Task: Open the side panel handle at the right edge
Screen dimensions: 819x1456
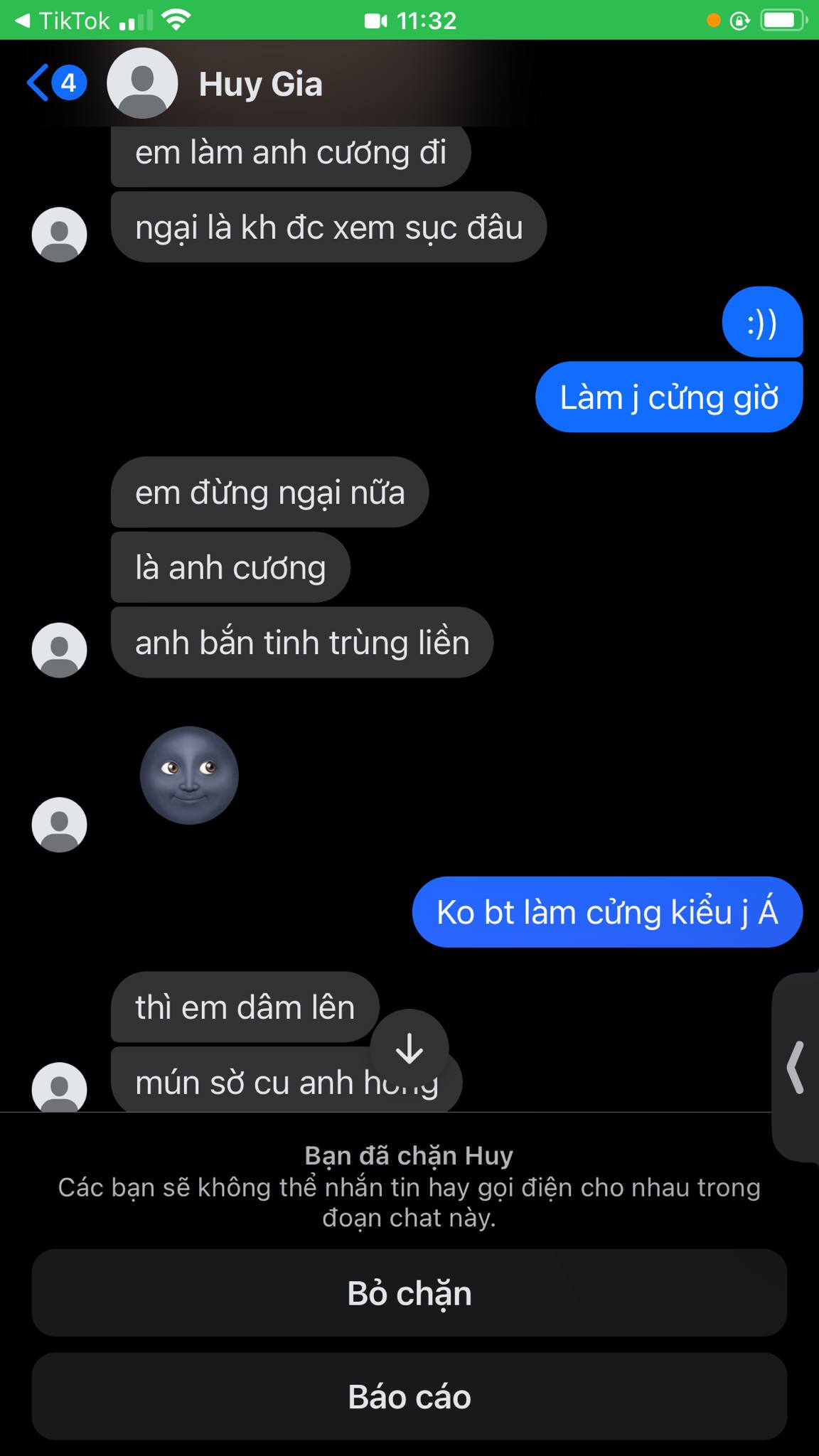Action: [796, 1066]
